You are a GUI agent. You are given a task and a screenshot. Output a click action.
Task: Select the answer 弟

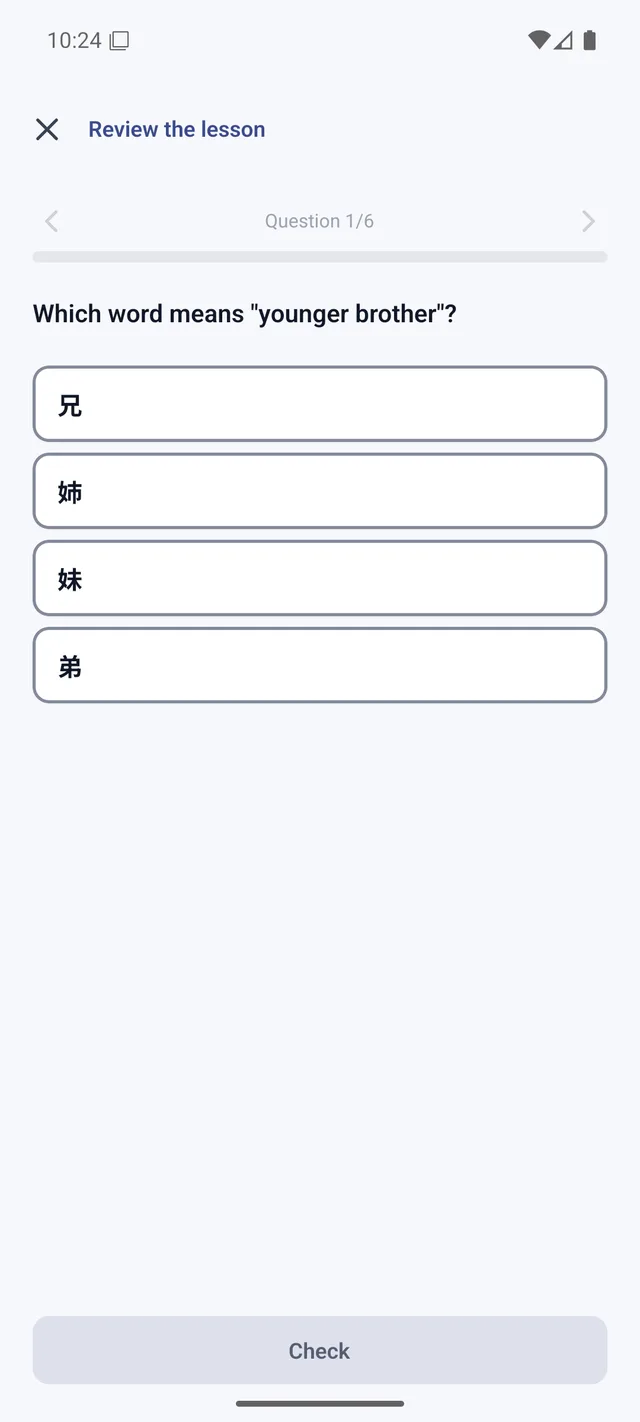coord(320,665)
